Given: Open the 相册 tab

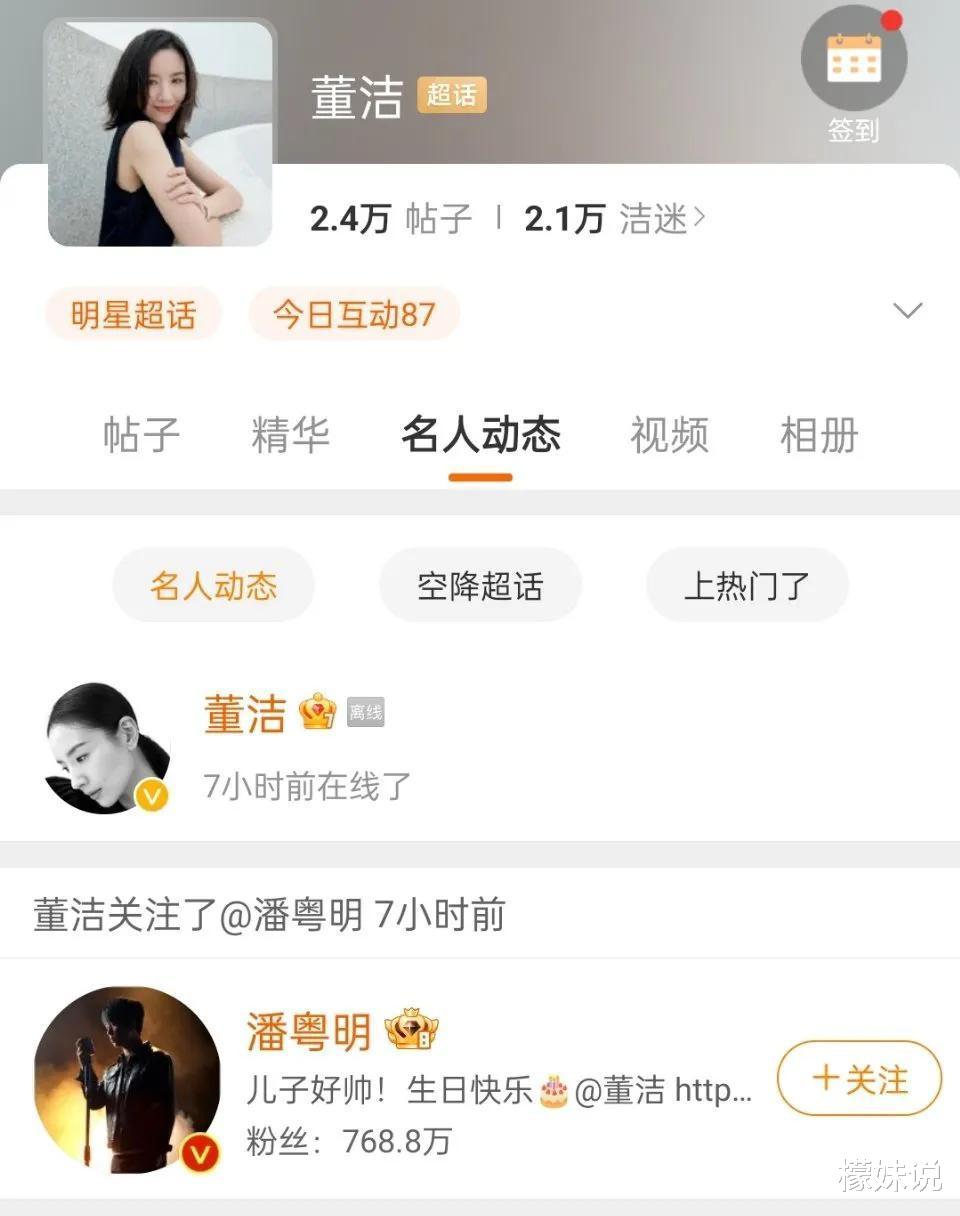Looking at the screenshot, I should tap(818, 435).
